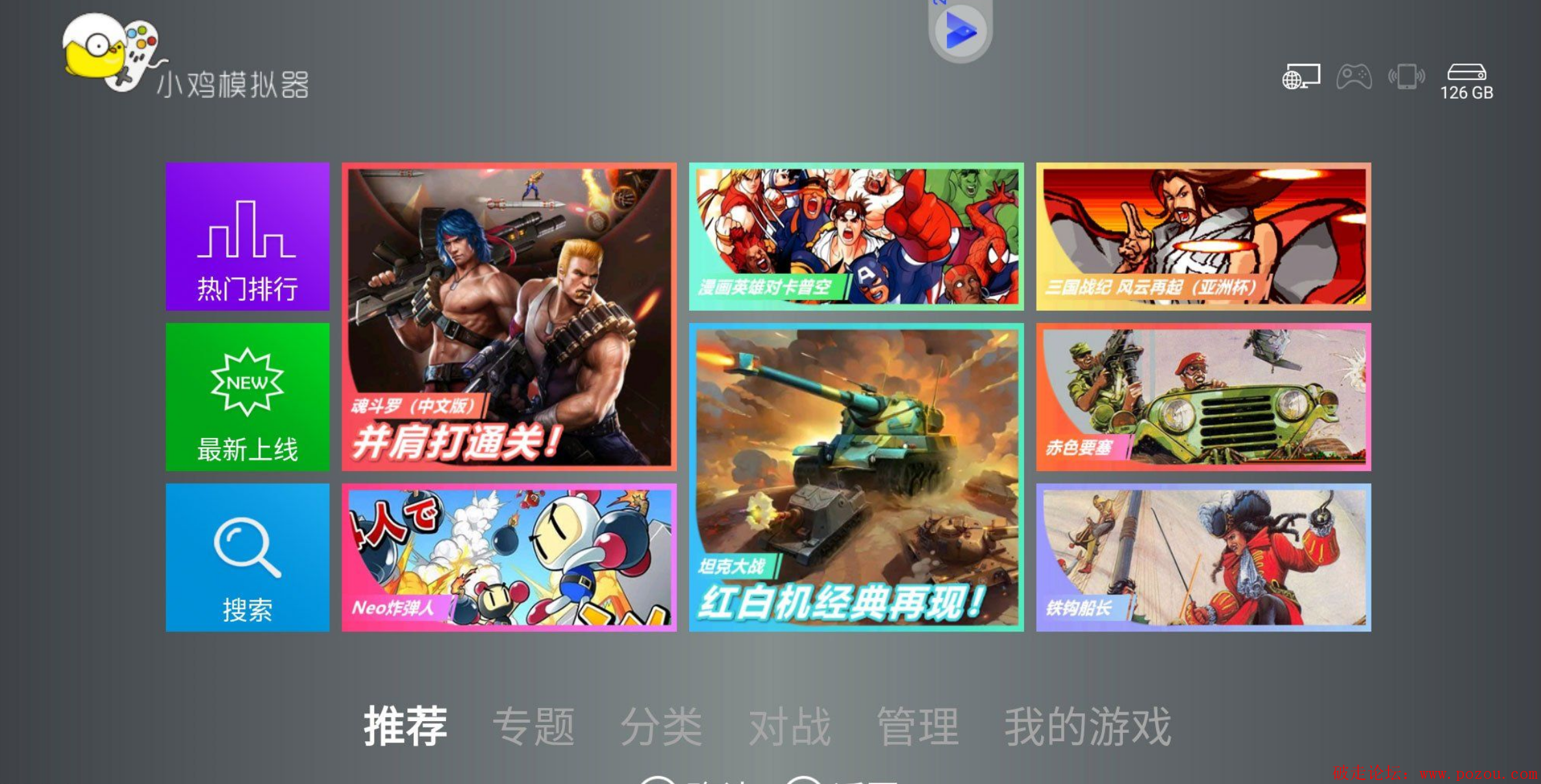Switch to the 分类 tab

coord(661,726)
